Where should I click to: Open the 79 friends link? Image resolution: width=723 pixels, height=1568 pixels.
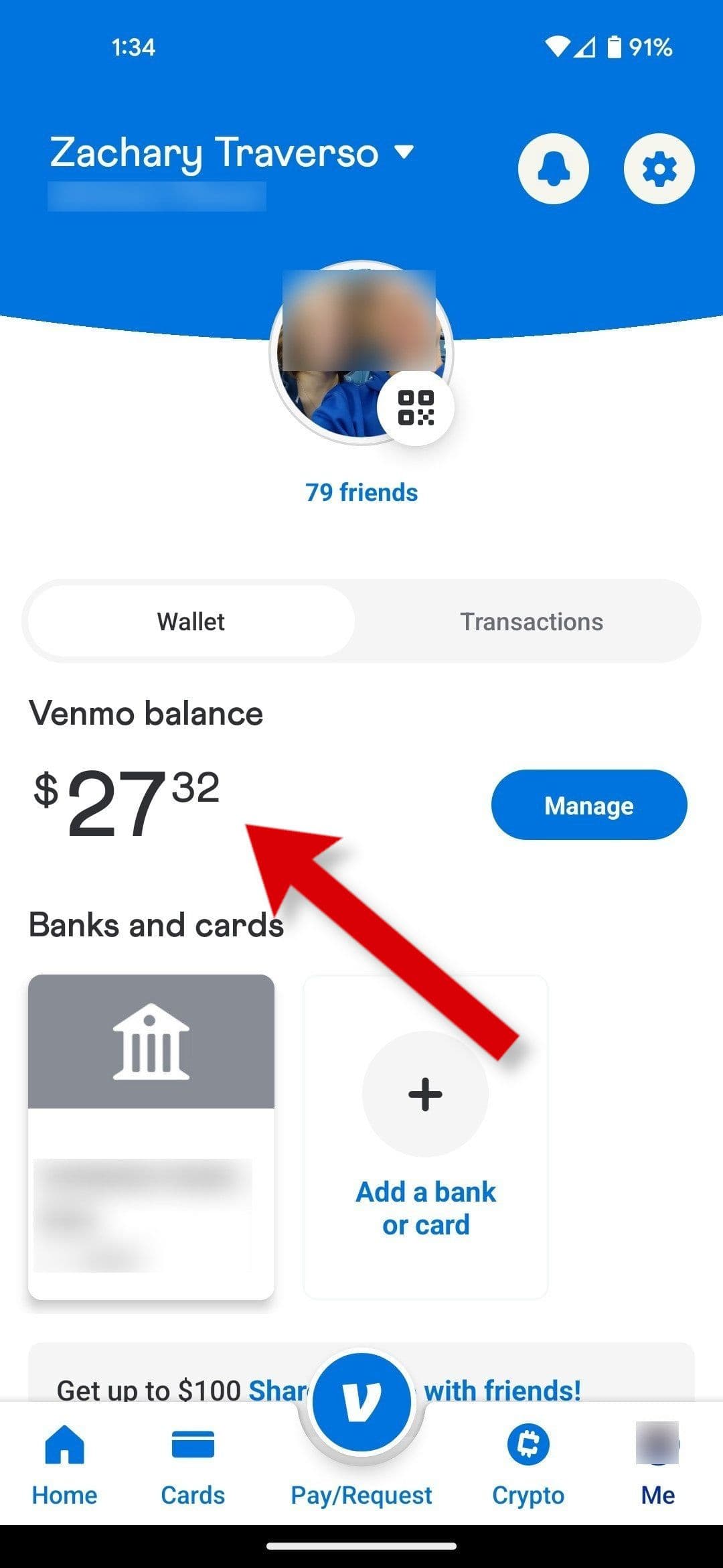click(361, 492)
